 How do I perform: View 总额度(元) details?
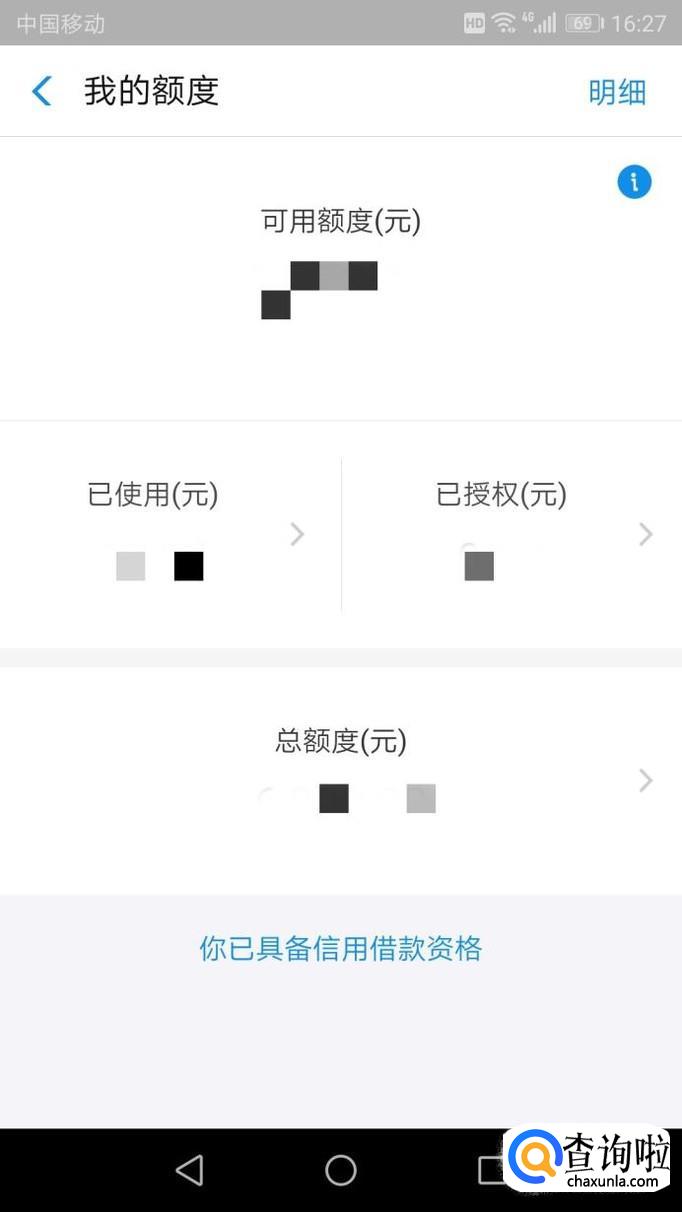[341, 780]
